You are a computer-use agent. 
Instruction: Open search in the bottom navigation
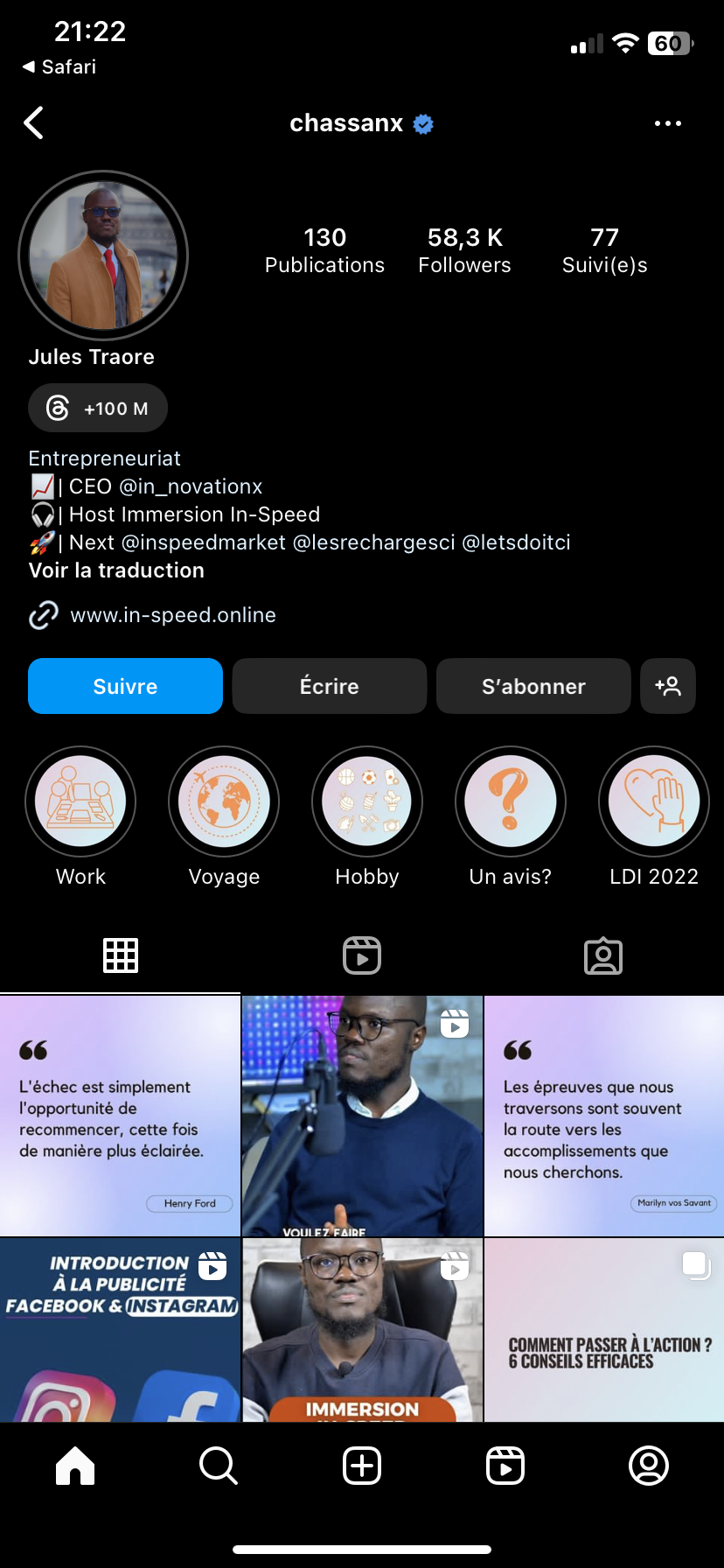pos(219,1466)
